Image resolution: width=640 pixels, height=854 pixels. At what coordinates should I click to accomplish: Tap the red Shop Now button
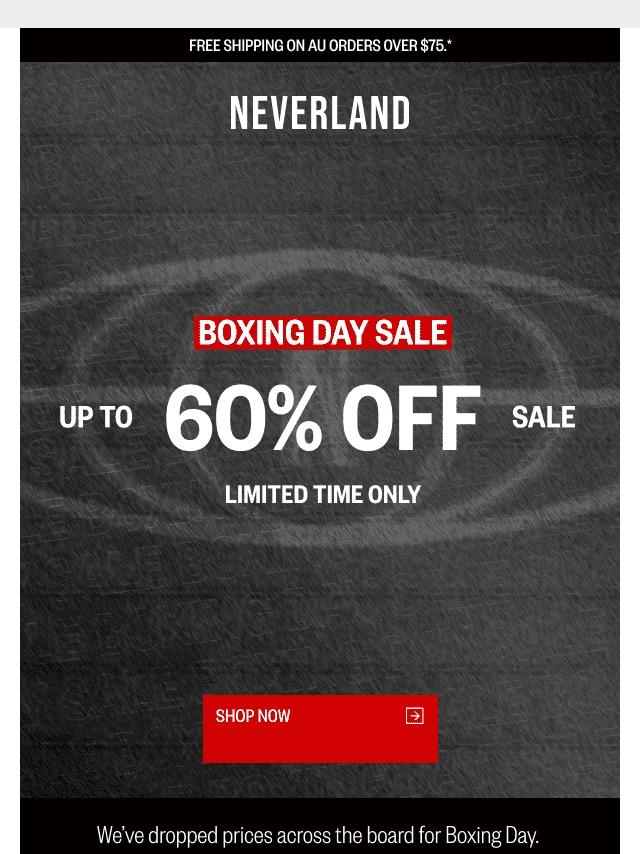[x=320, y=728]
